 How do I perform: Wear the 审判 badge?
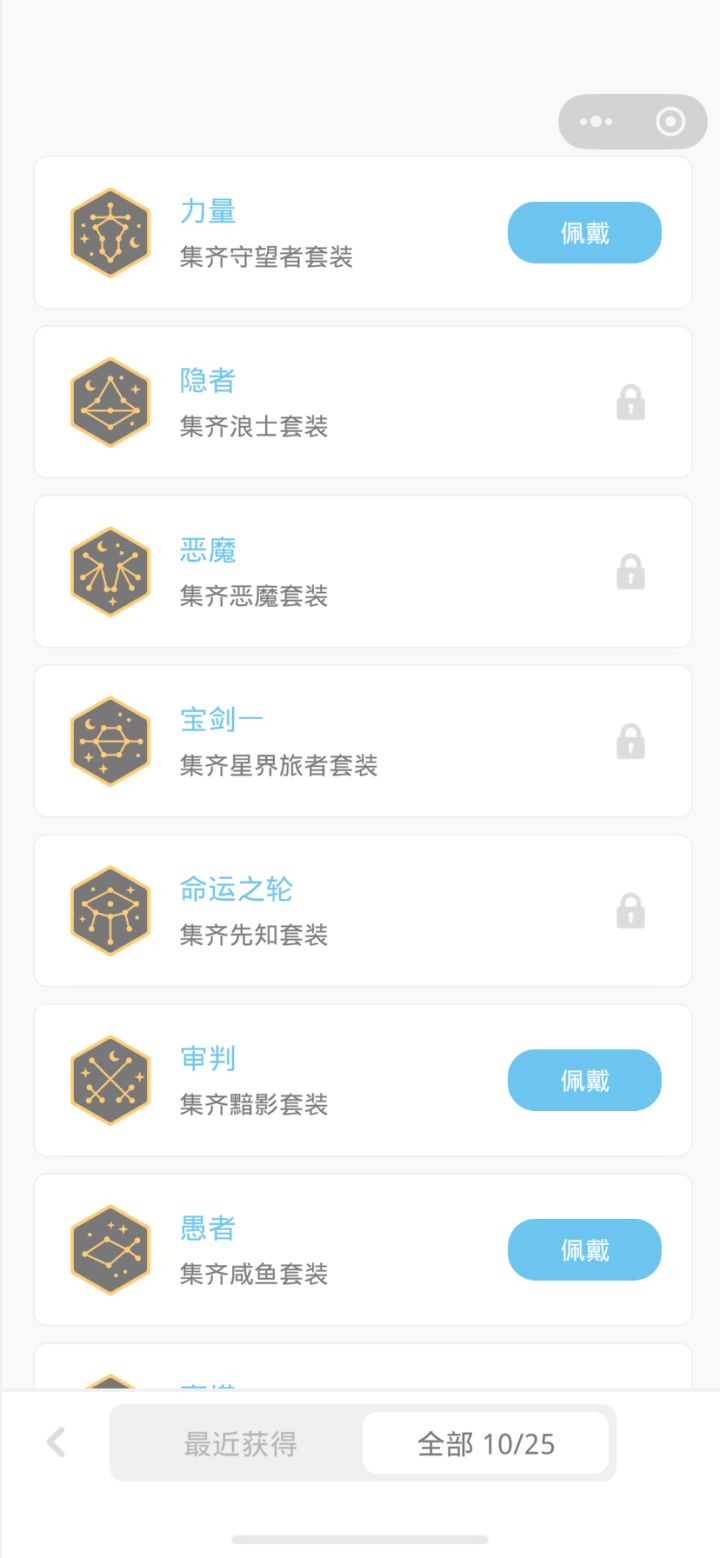pyautogui.click(x=585, y=1080)
